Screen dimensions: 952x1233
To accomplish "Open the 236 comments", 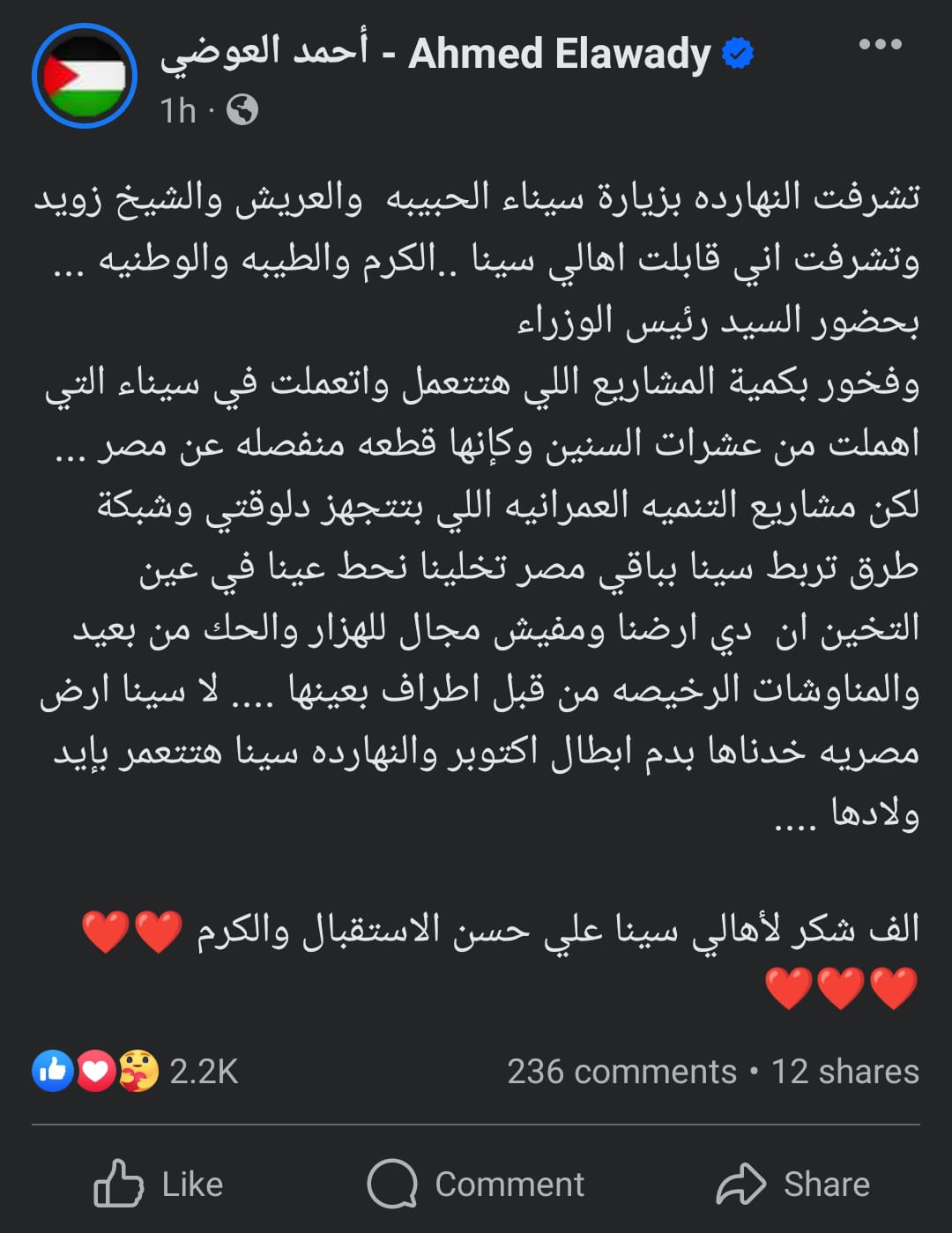I will coord(621,1072).
